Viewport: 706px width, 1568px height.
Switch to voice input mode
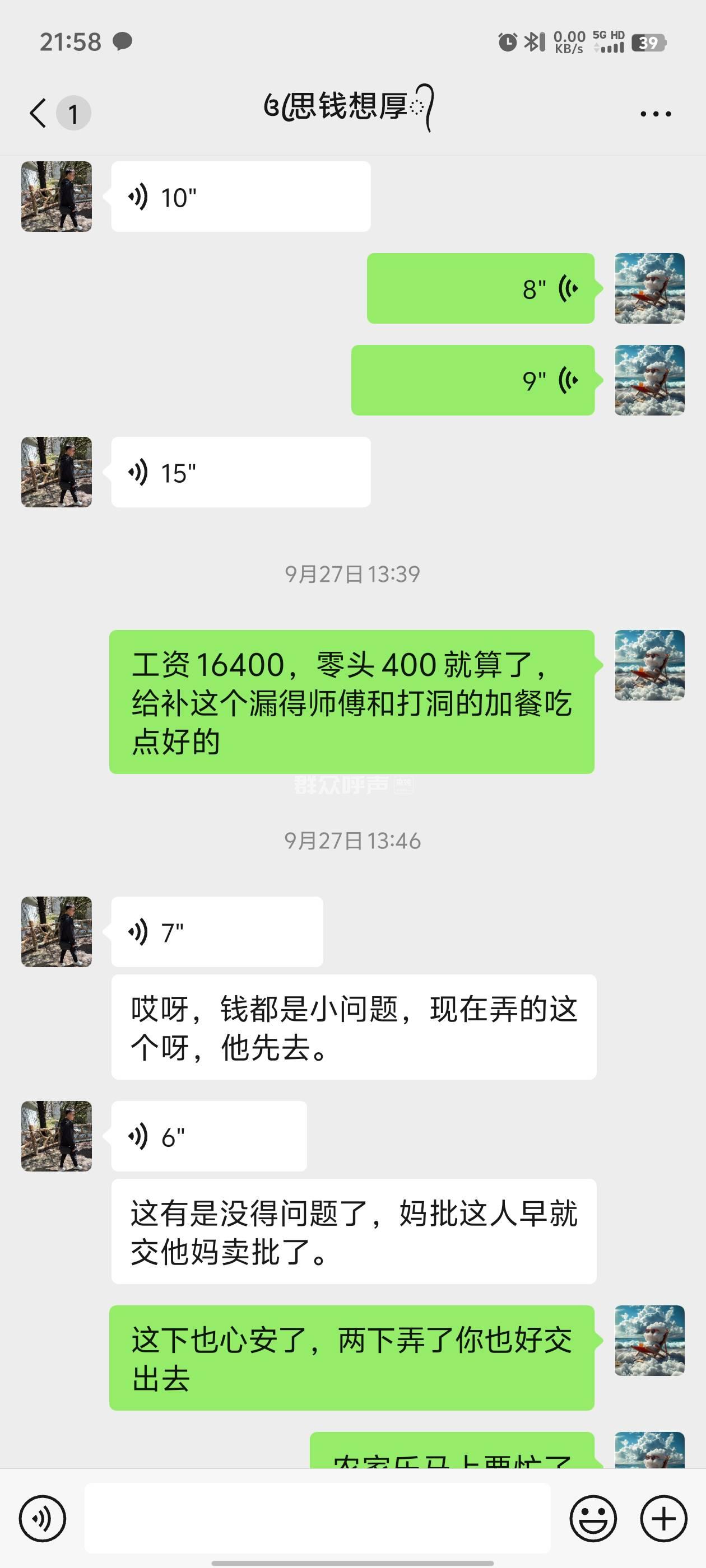(43, 1519)
